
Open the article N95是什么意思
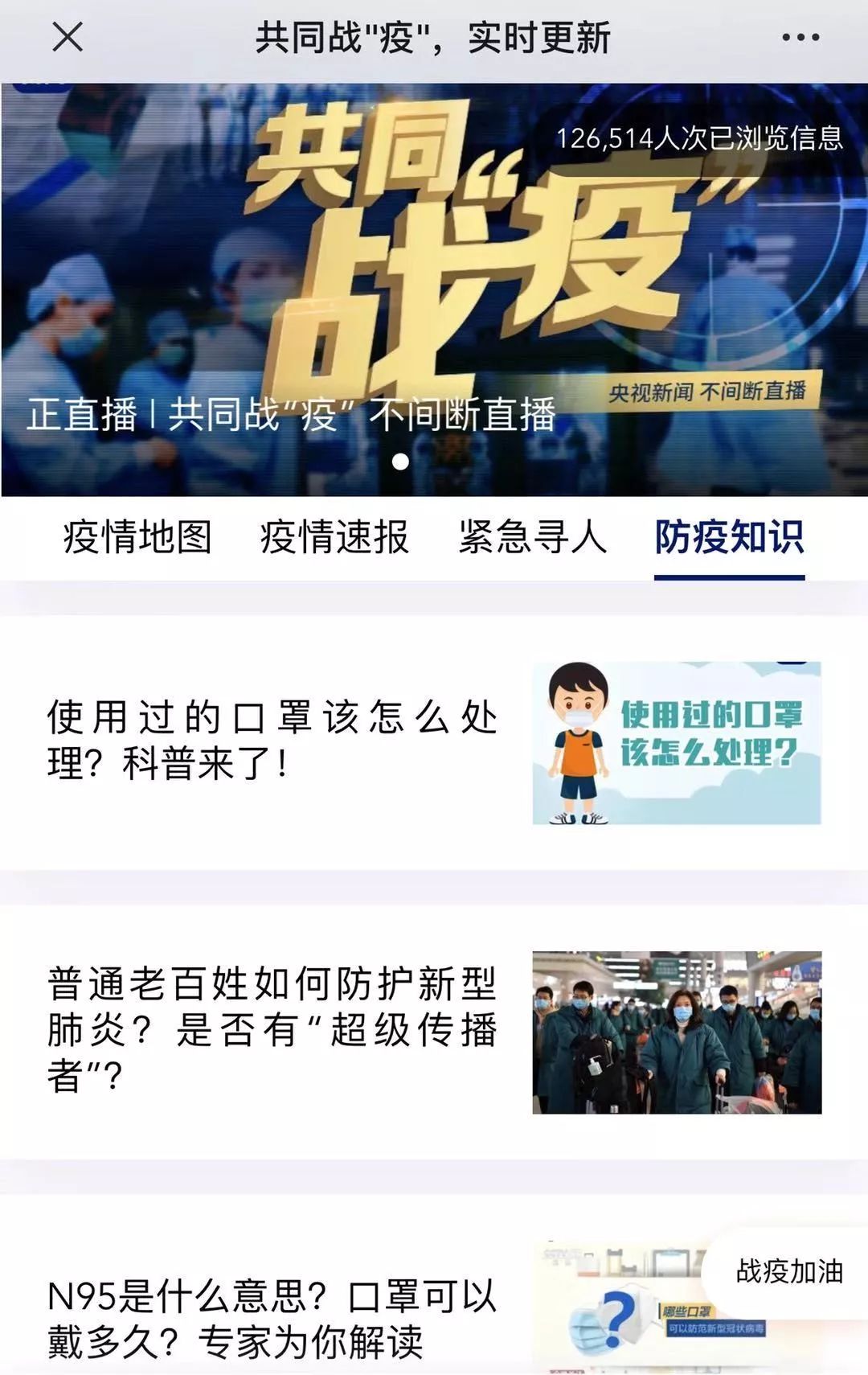[273, 1317]
